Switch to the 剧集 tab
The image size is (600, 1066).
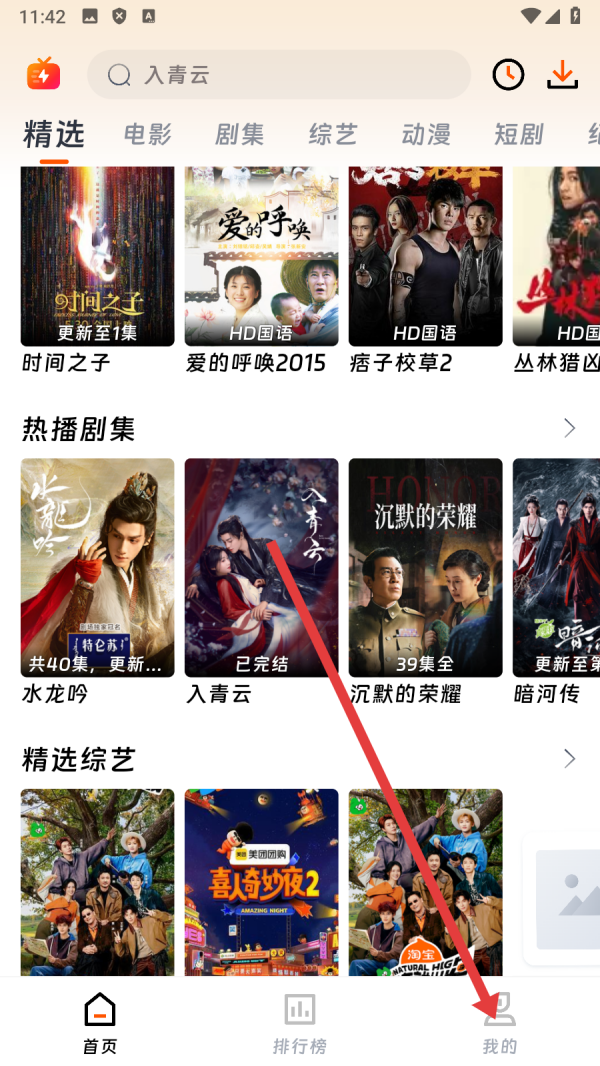(240, 134)
